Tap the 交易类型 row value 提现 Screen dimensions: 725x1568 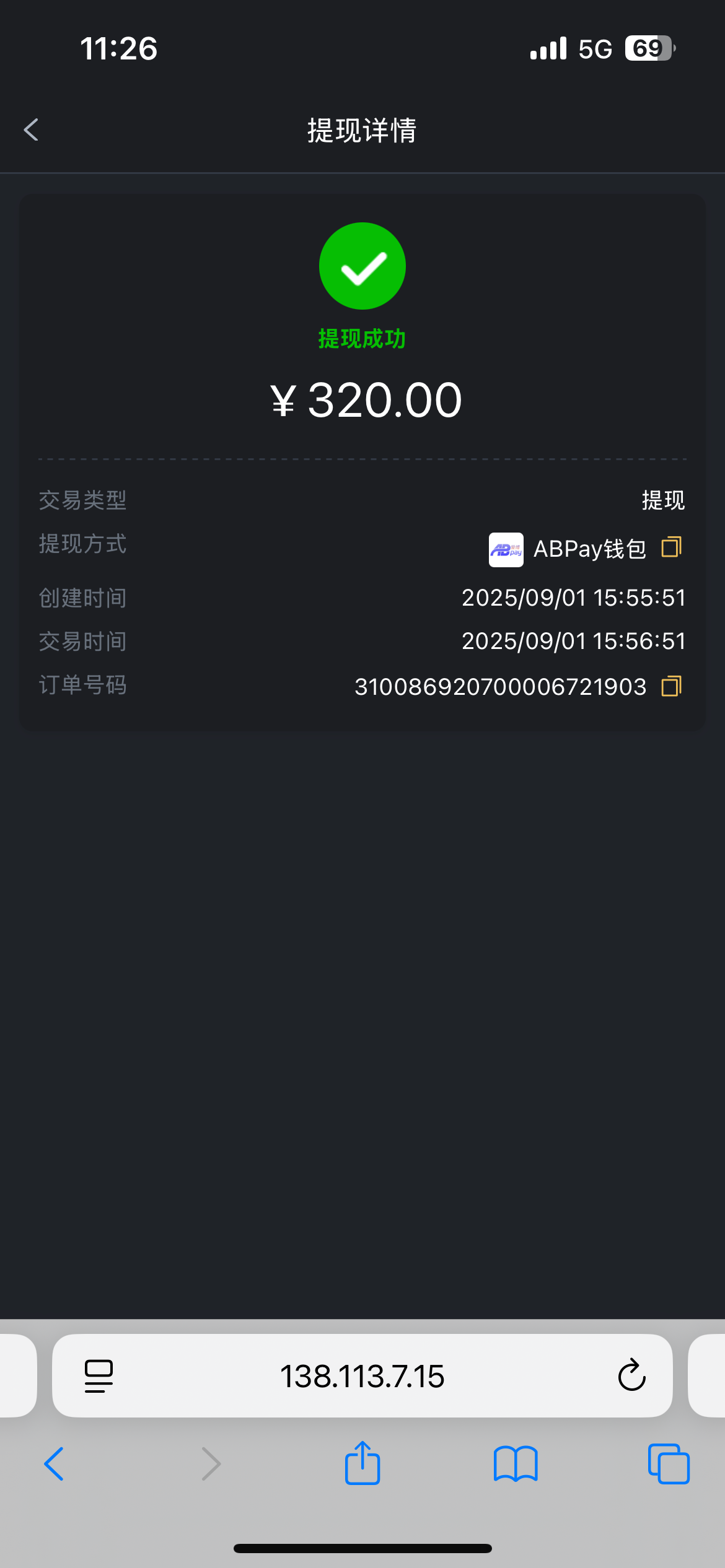tap(662, 500)
